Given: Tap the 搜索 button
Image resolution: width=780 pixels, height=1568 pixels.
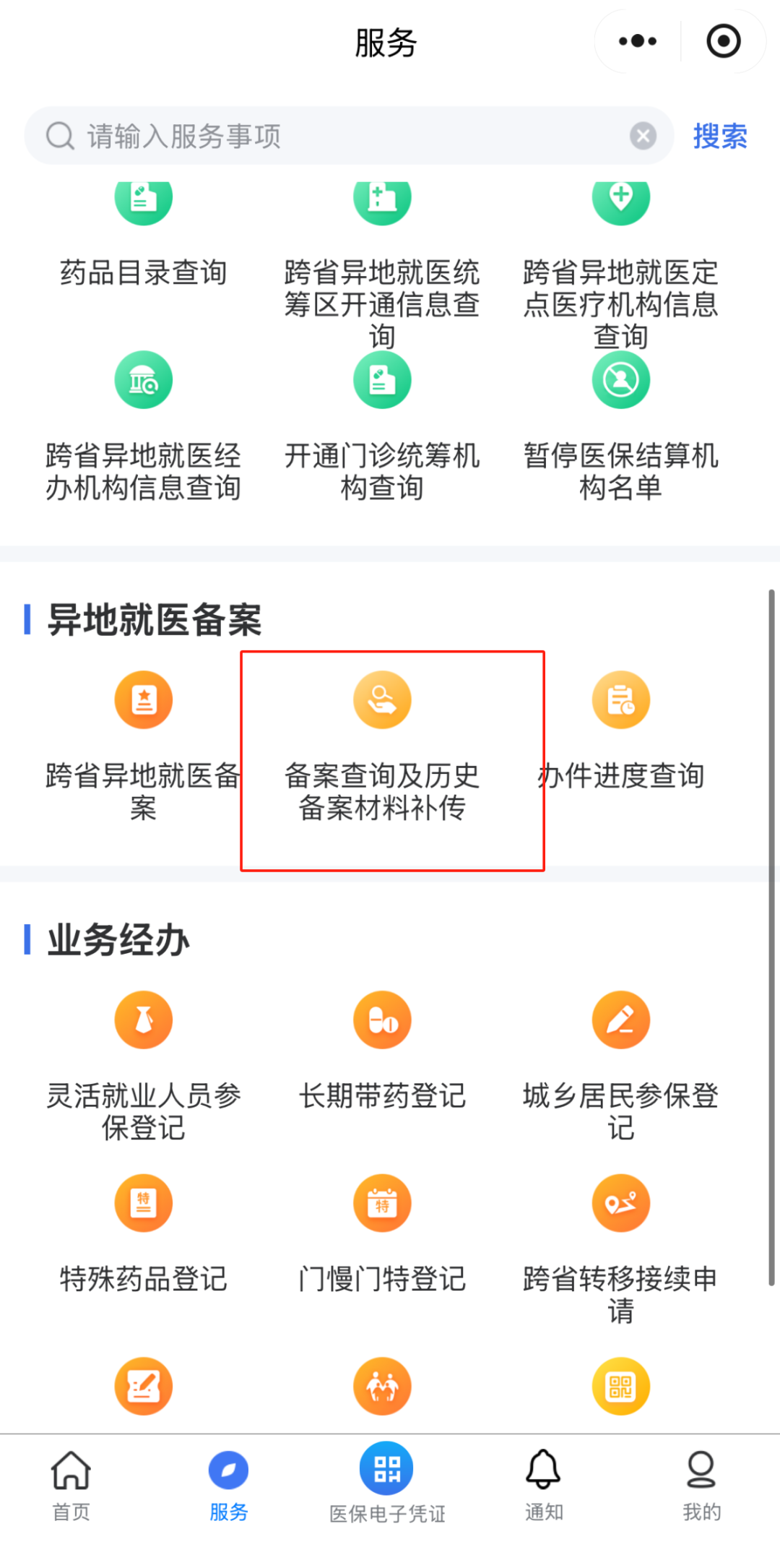Looking at the screenshot, I should click(719, 136).
